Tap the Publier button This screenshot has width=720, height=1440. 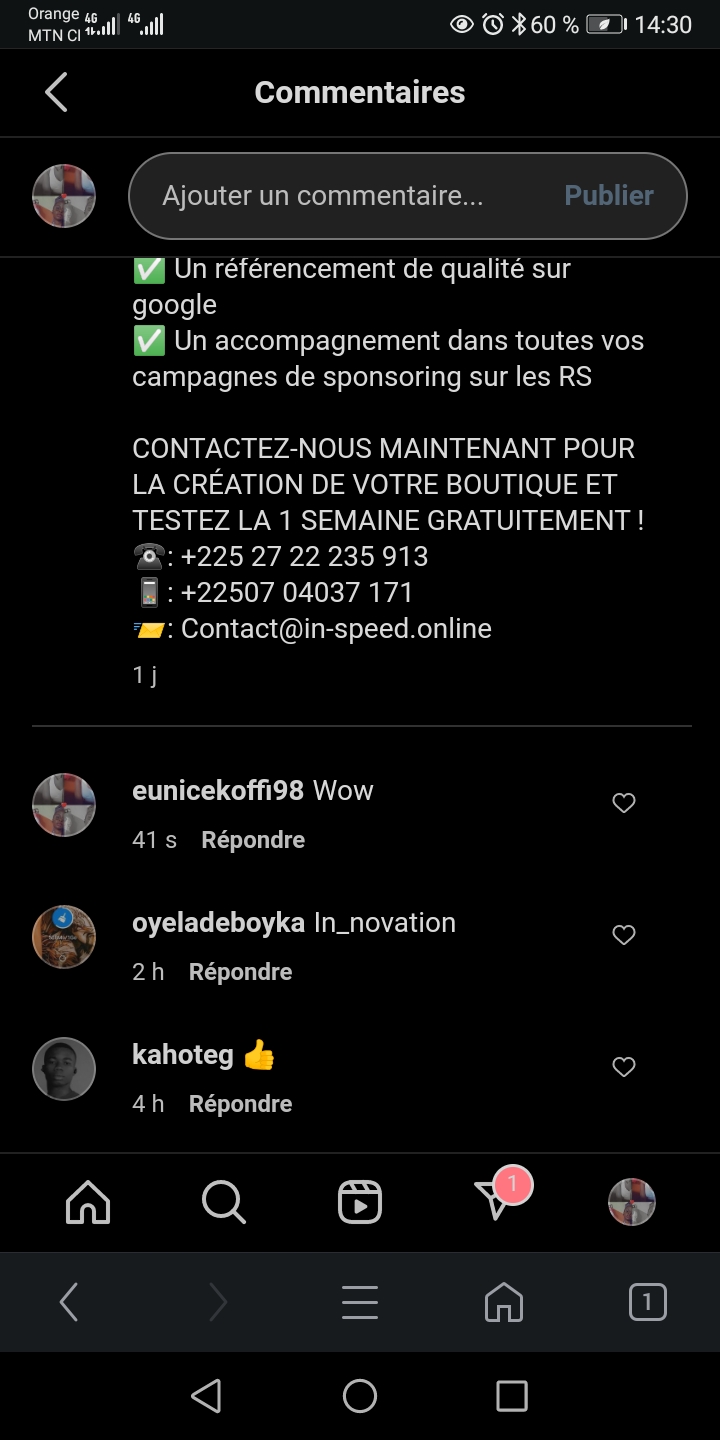[x=608, y=196]
